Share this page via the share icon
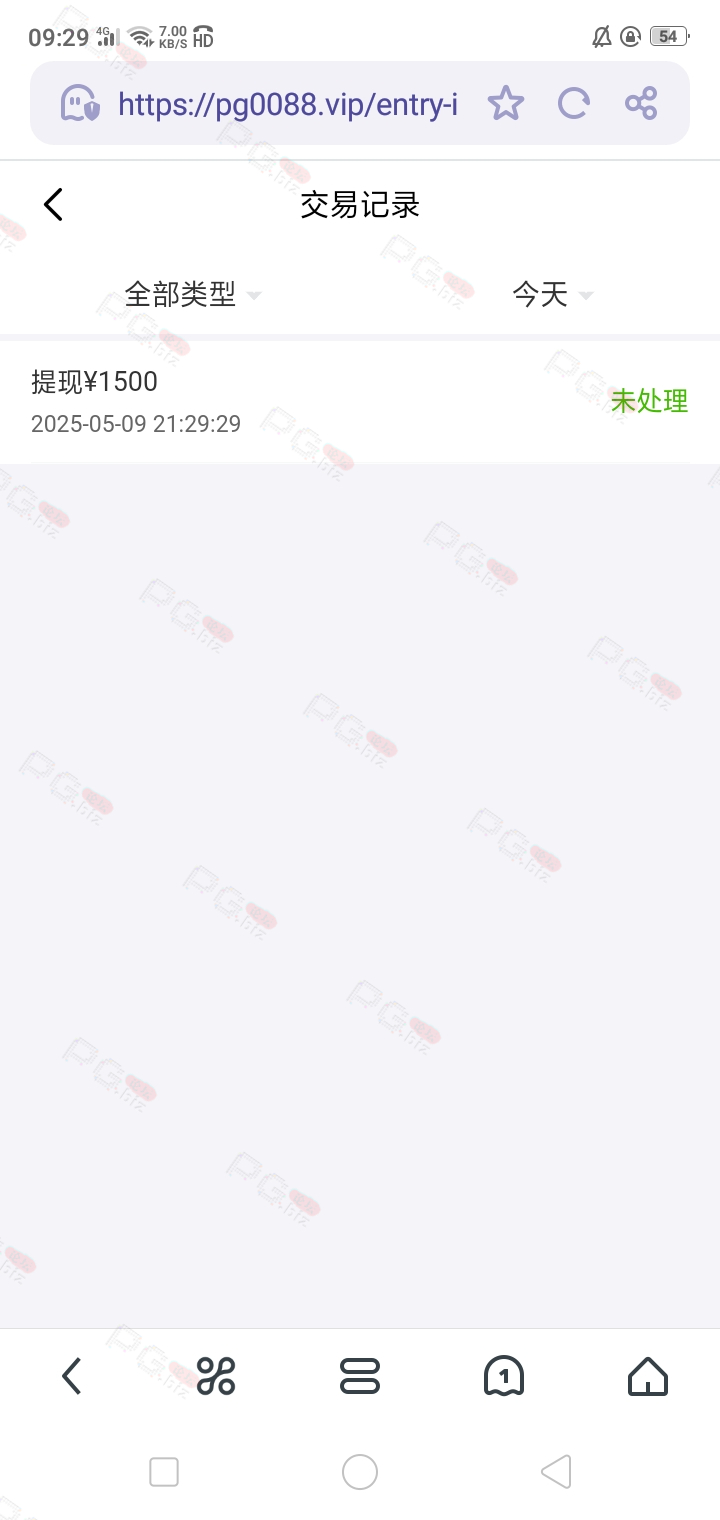This screenshot has height=1520, width=720. (x=641, y=103)
